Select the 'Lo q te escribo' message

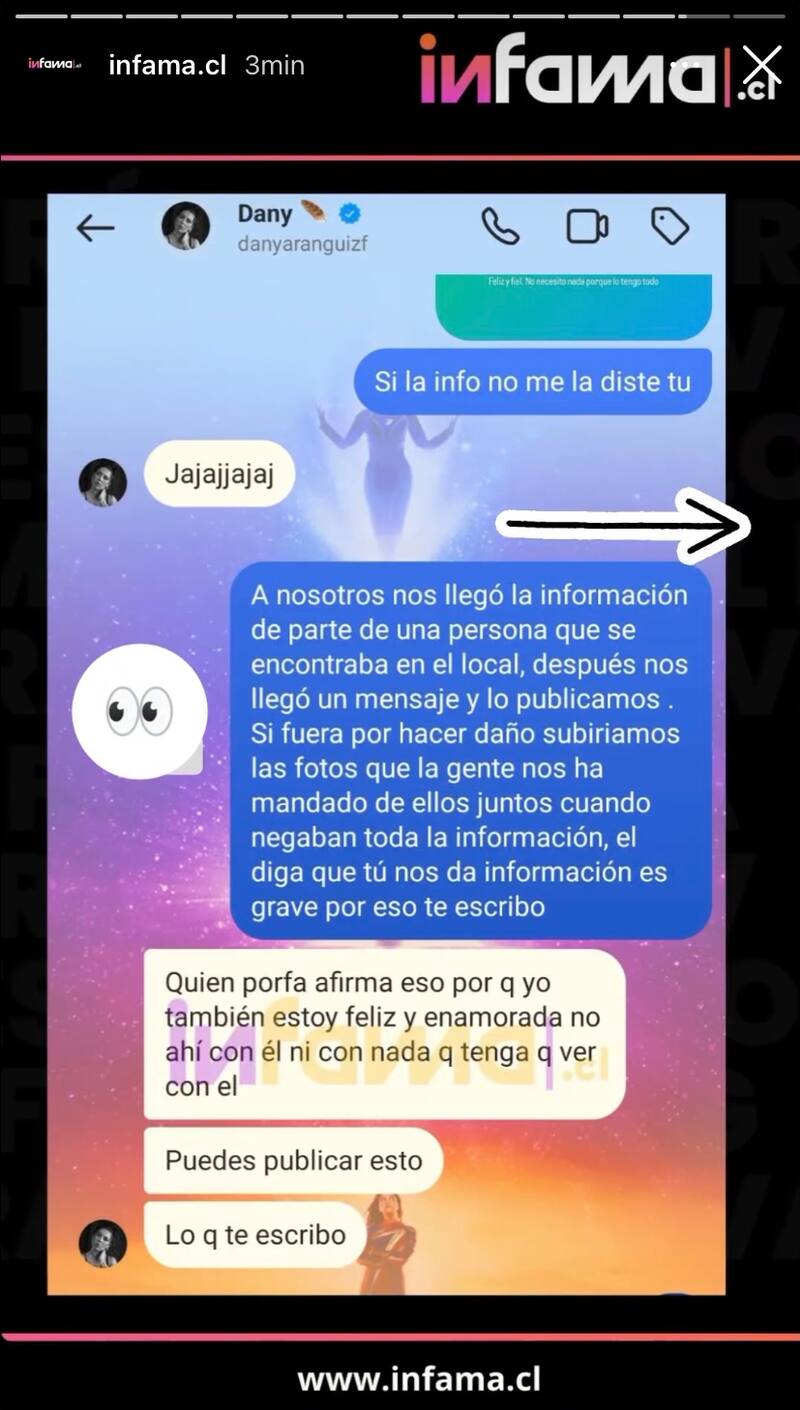point(253,1235)
